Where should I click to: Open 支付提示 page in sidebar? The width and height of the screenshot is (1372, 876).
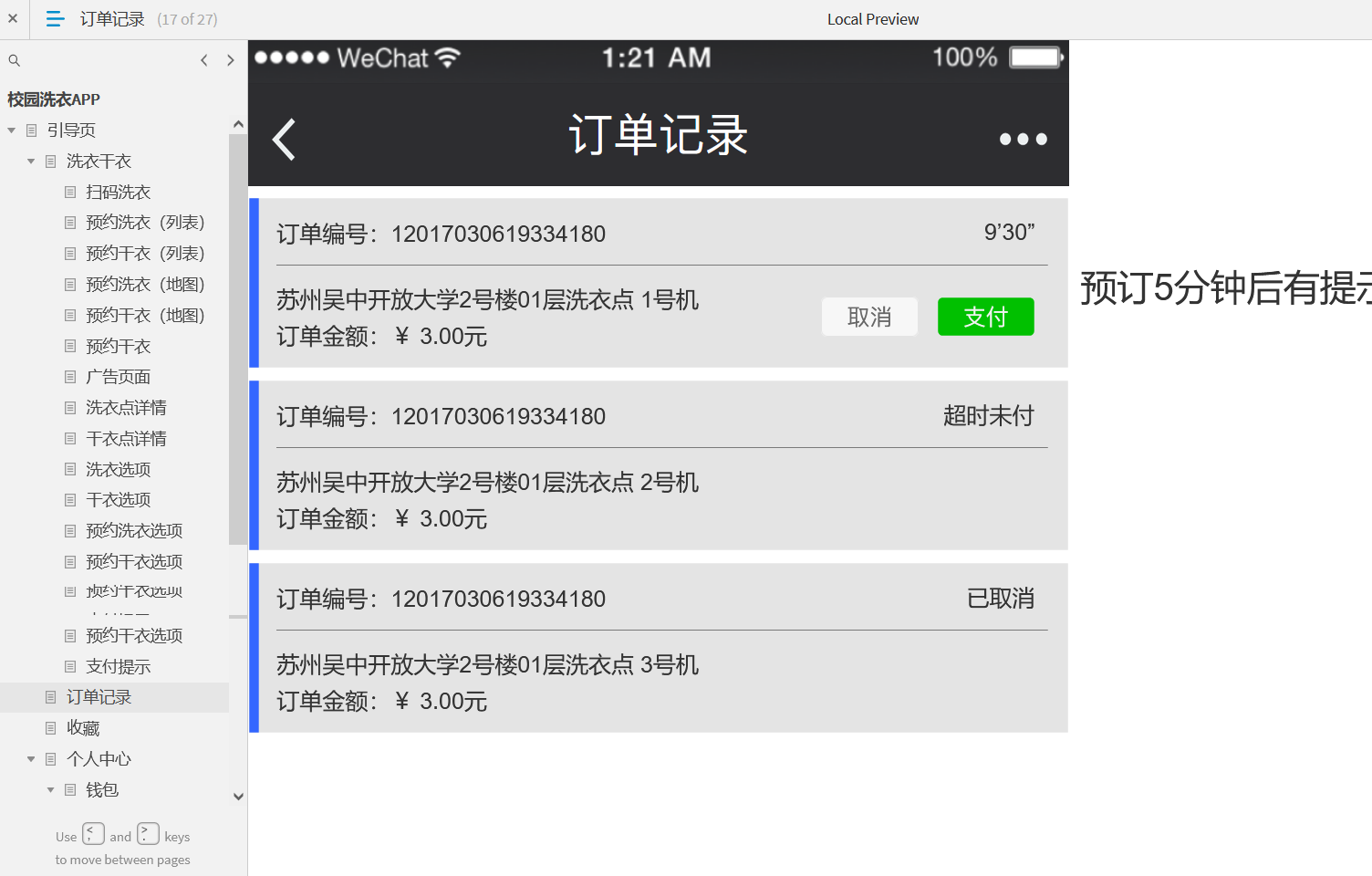point(118,667)
